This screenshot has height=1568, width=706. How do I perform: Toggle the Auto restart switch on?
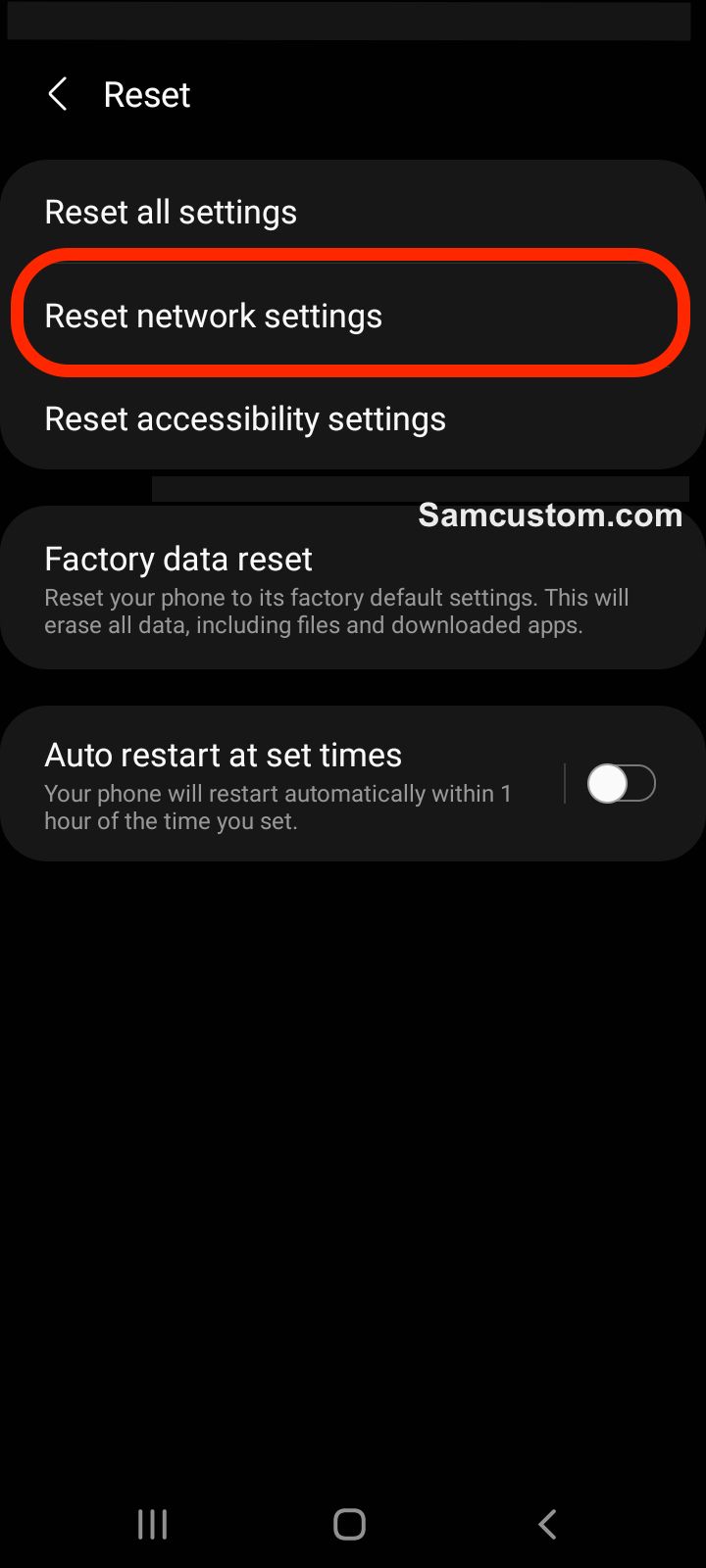pos(621,784)
